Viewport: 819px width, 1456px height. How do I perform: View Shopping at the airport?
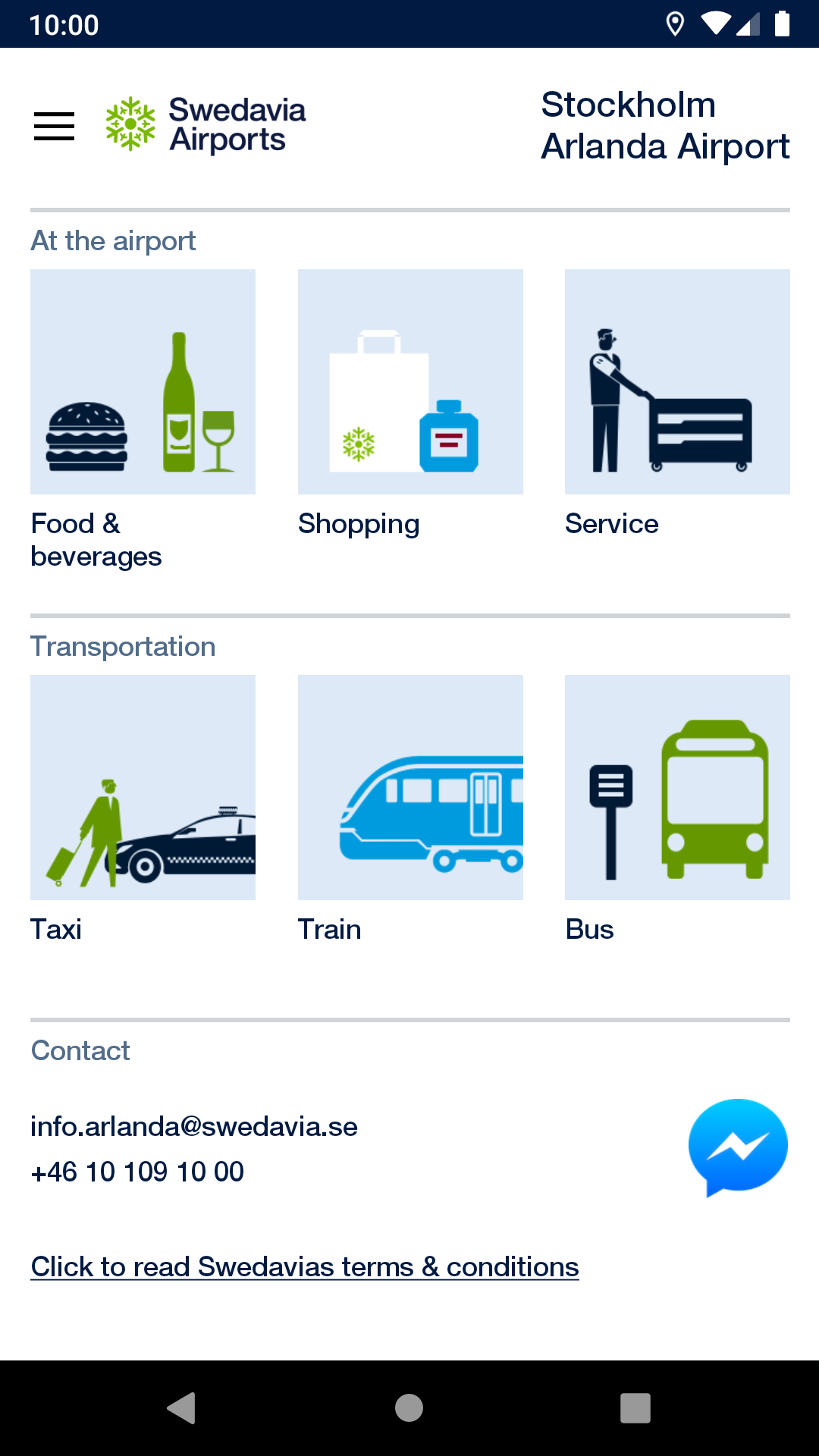coord(410,382)
